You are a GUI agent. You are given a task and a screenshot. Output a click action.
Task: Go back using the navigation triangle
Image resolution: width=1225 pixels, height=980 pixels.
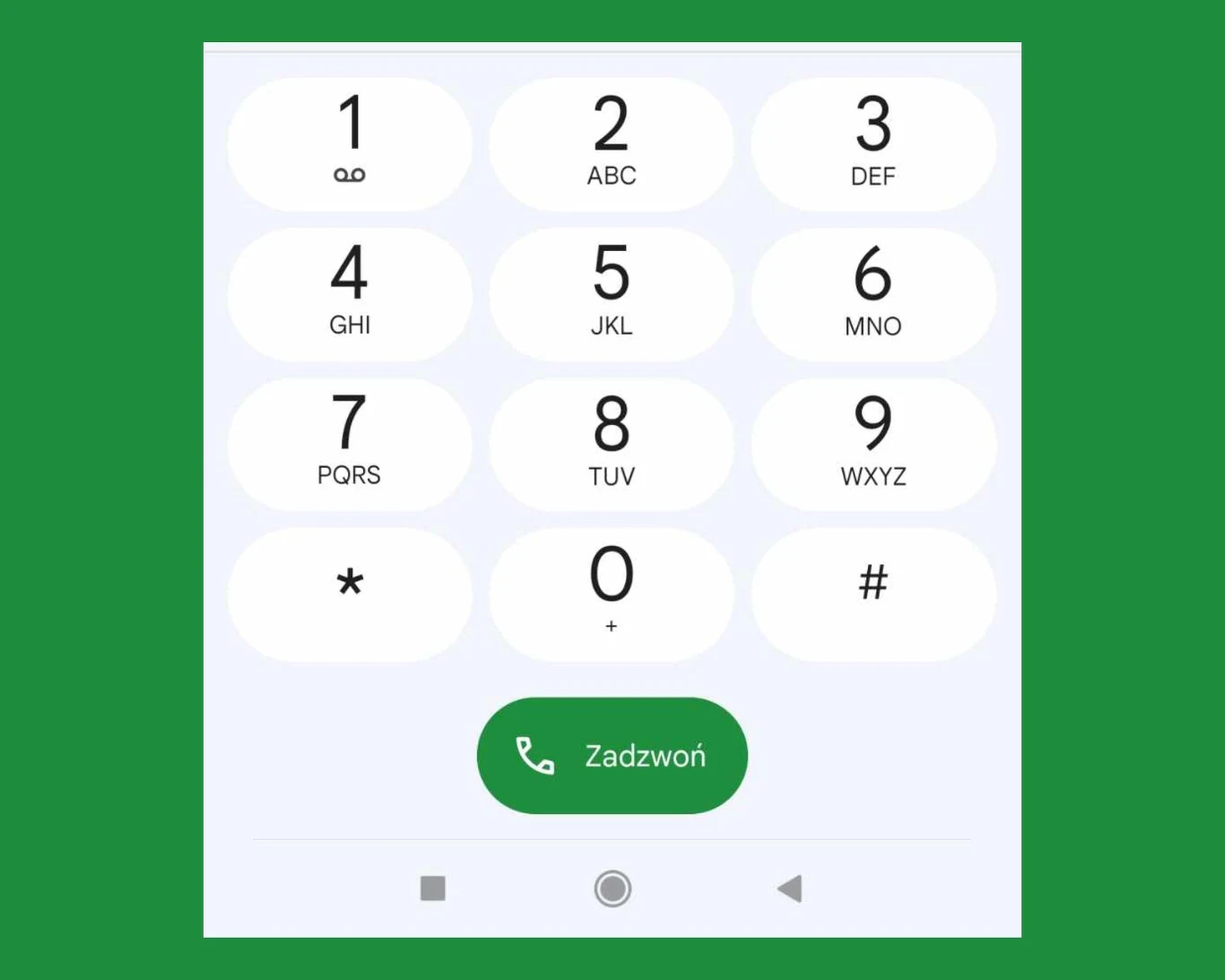point(790,889)
